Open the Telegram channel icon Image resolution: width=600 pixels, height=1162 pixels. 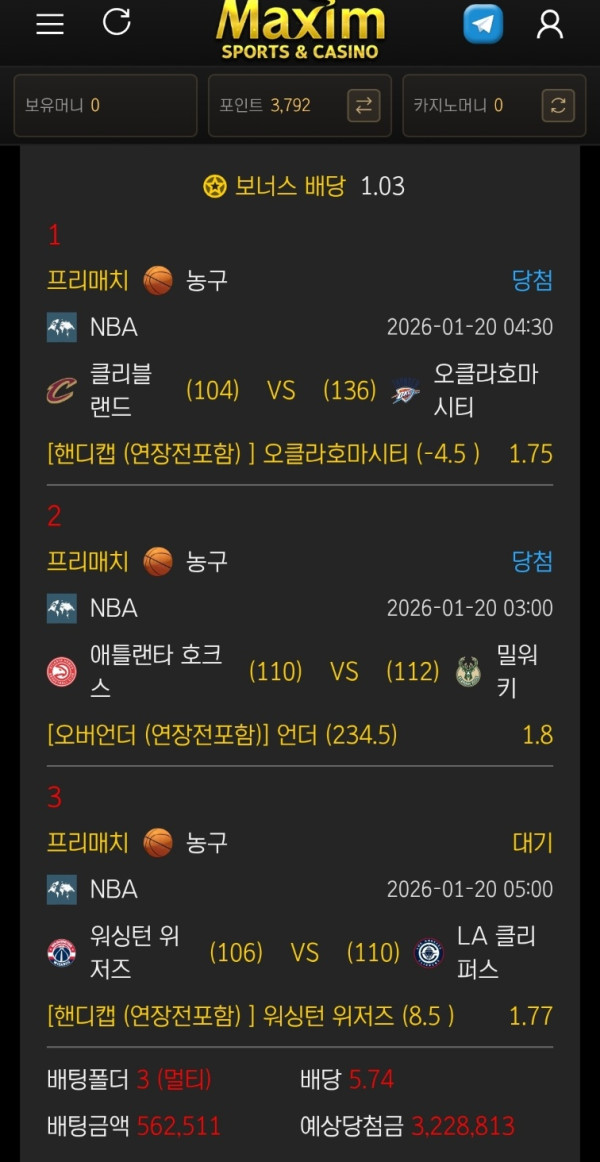(x=482, y=24)
